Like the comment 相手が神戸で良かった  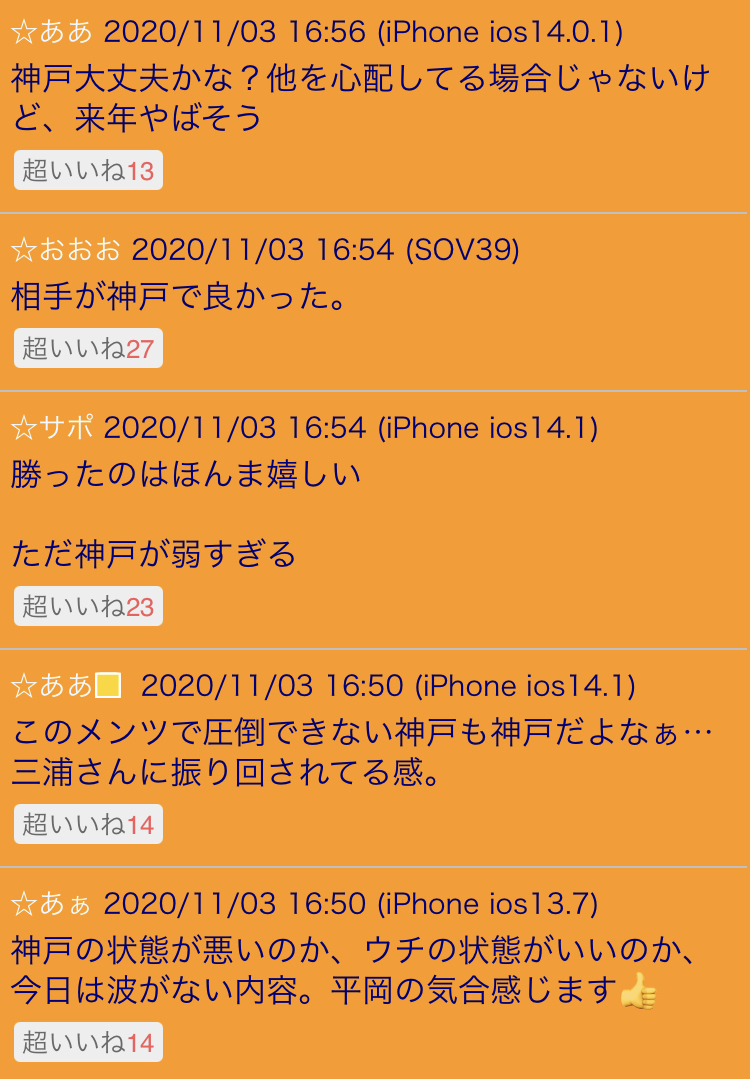click(88, 348)
